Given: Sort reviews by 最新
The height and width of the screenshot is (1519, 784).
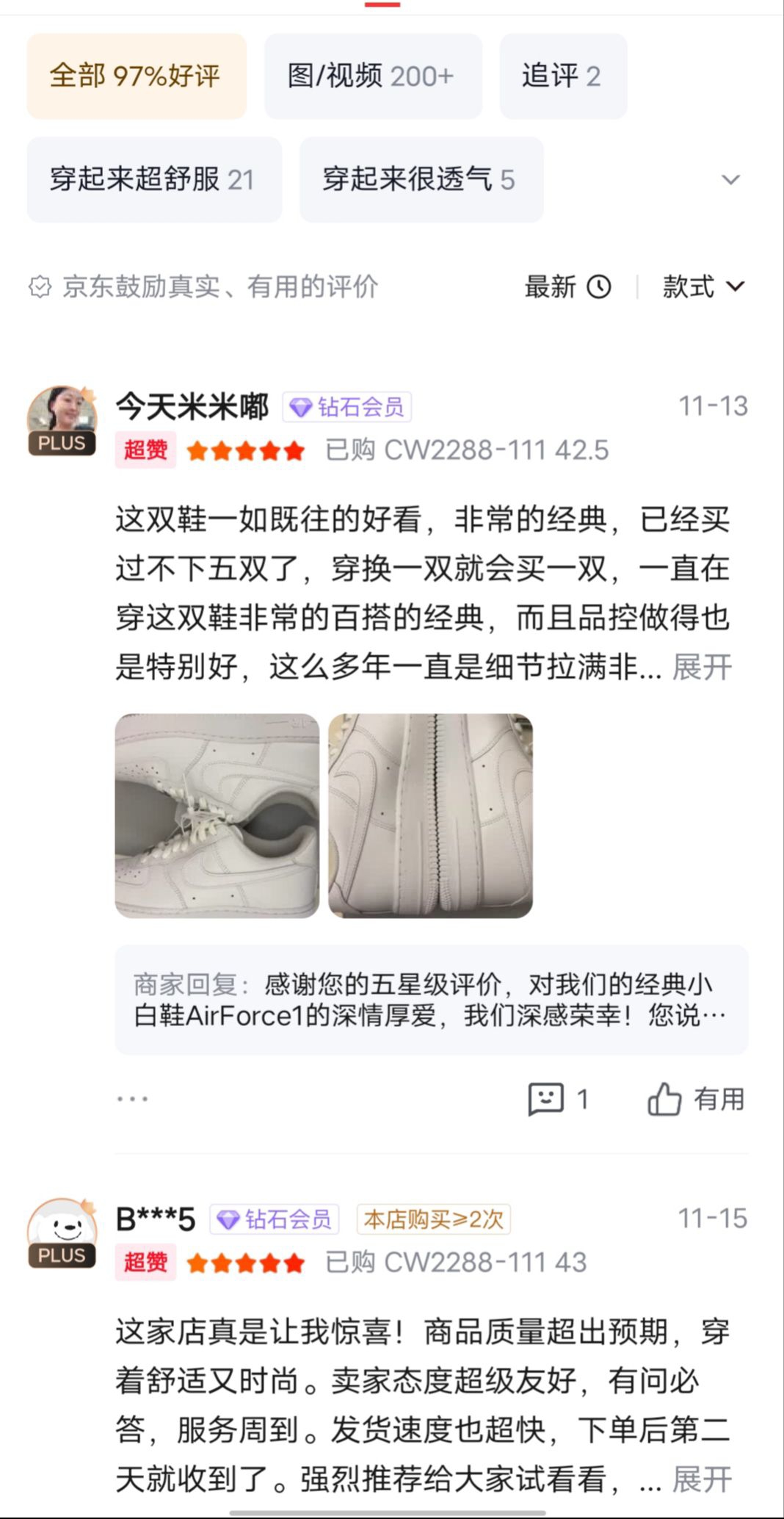Looking at the screenshot, I should pyautogui.click(x=567, y=286).
